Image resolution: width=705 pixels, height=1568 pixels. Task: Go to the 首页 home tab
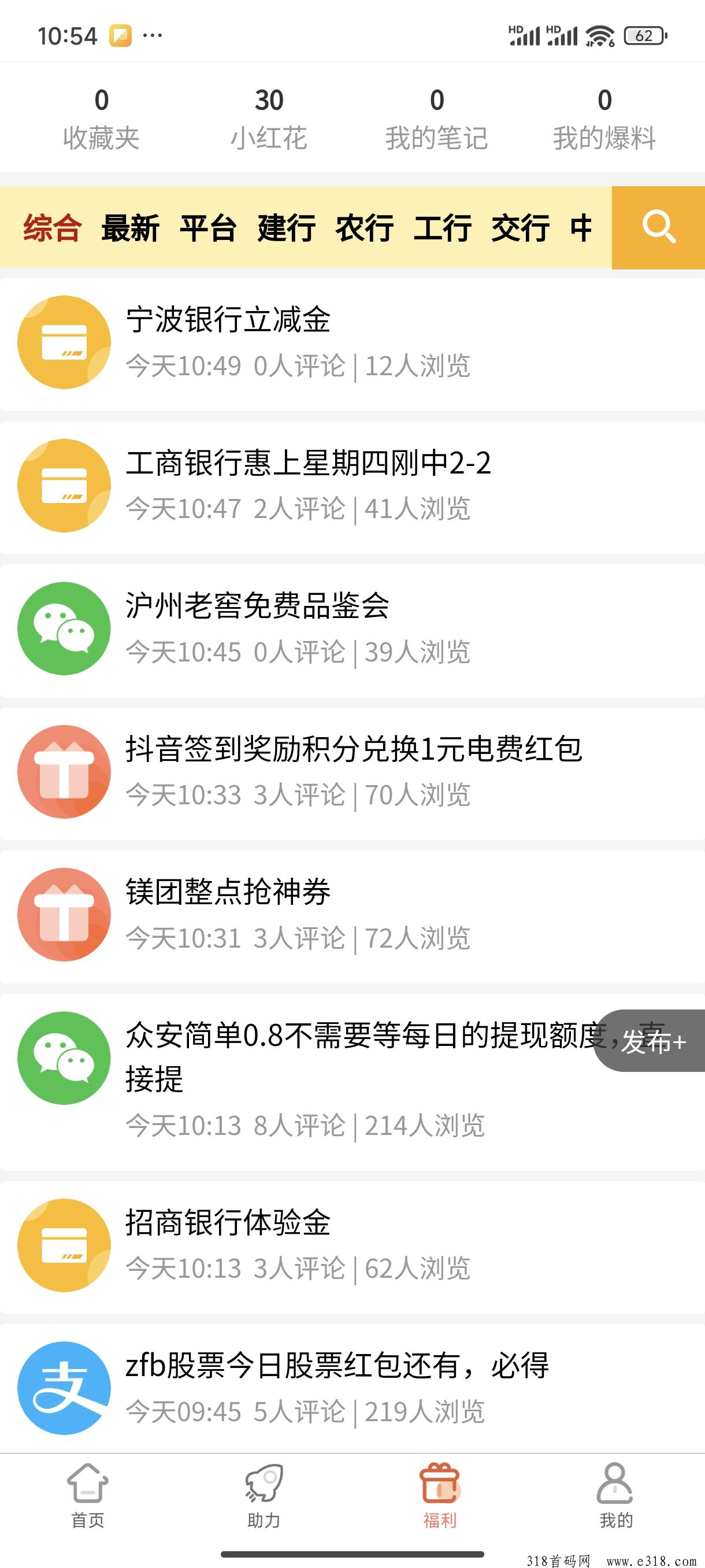point(88,1495)
